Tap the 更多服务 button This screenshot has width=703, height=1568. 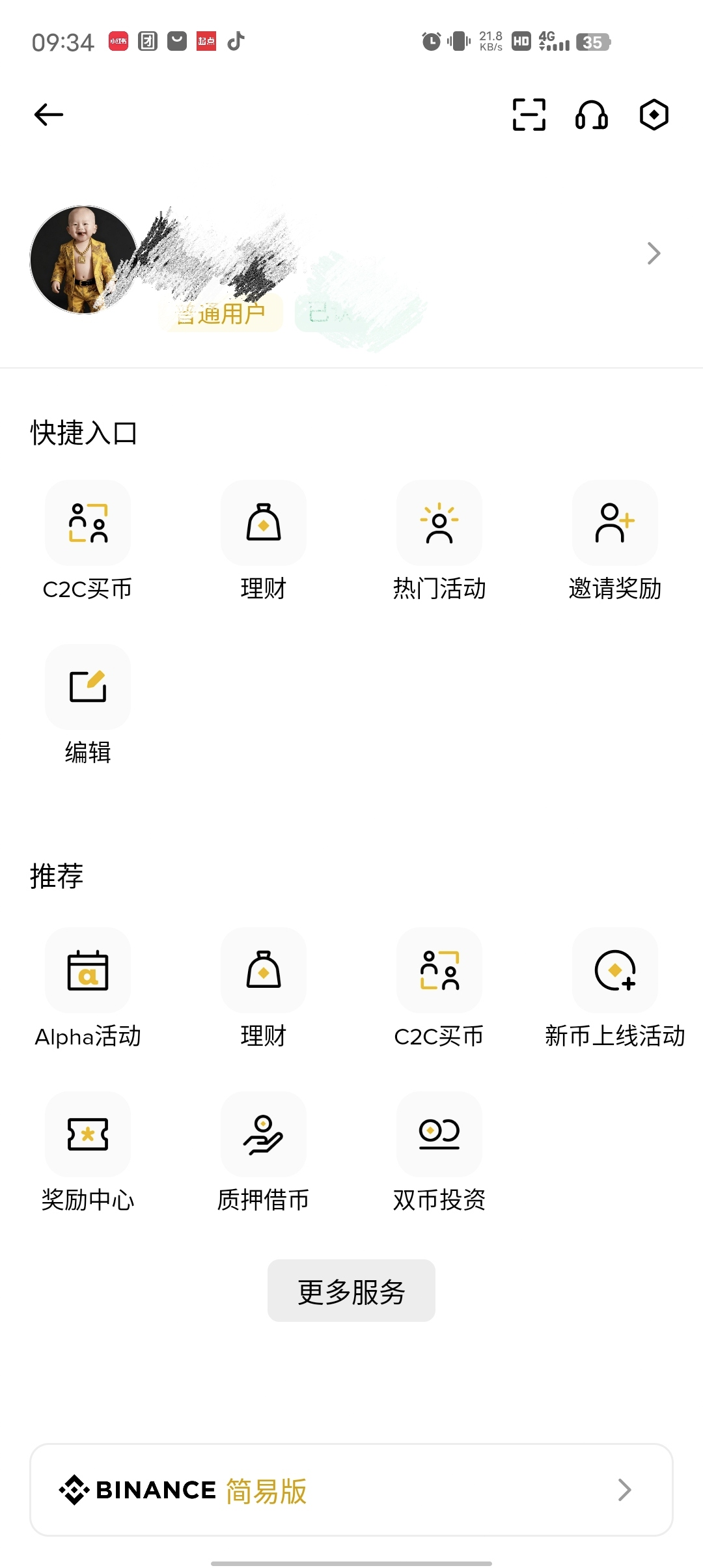point(351,1291)
